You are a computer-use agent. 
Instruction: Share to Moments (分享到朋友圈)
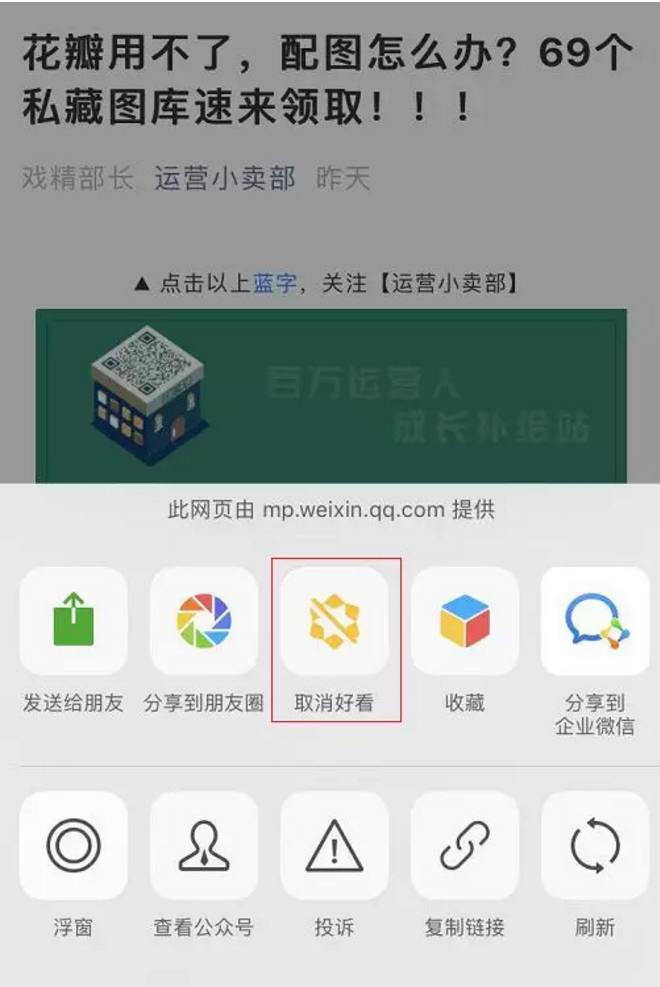click(x=204, y=622)
